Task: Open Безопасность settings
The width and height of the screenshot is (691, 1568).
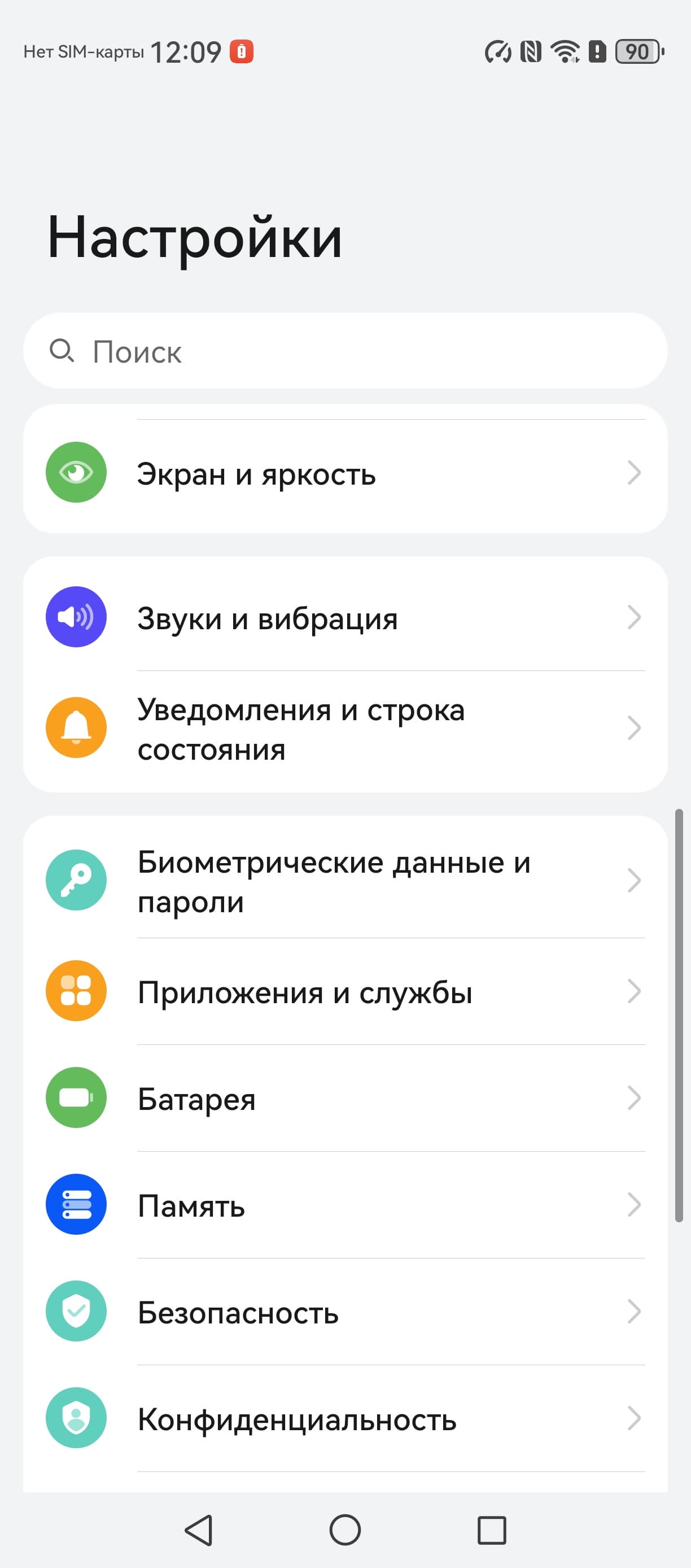Action: pos(345,1312)
